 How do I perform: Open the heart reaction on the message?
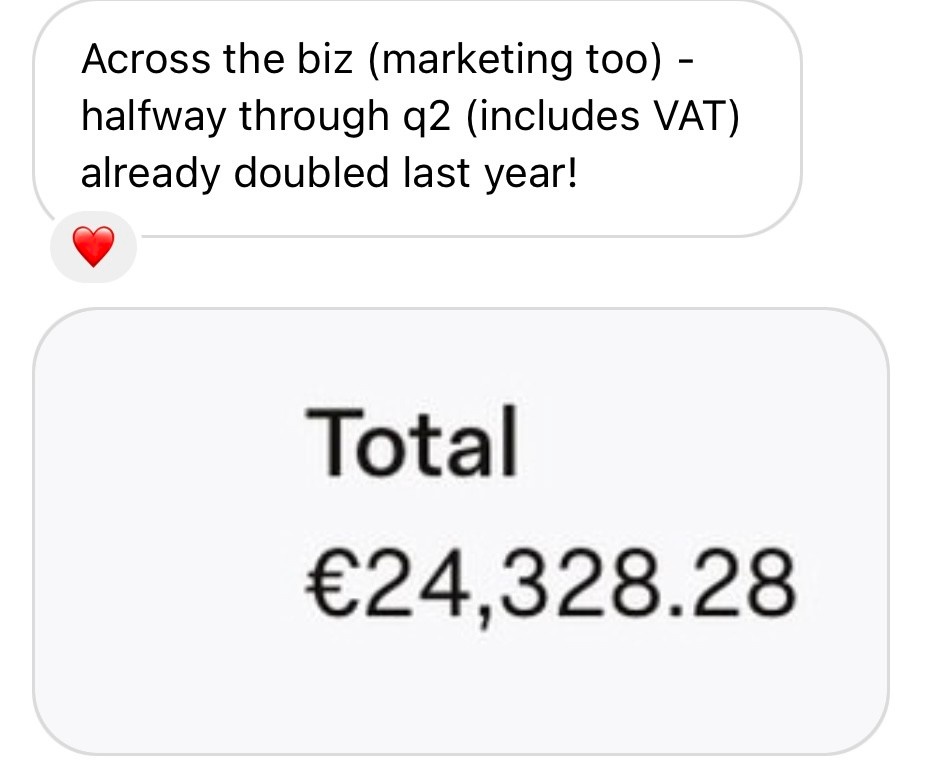pyautogui.click(x=93, y=246)
